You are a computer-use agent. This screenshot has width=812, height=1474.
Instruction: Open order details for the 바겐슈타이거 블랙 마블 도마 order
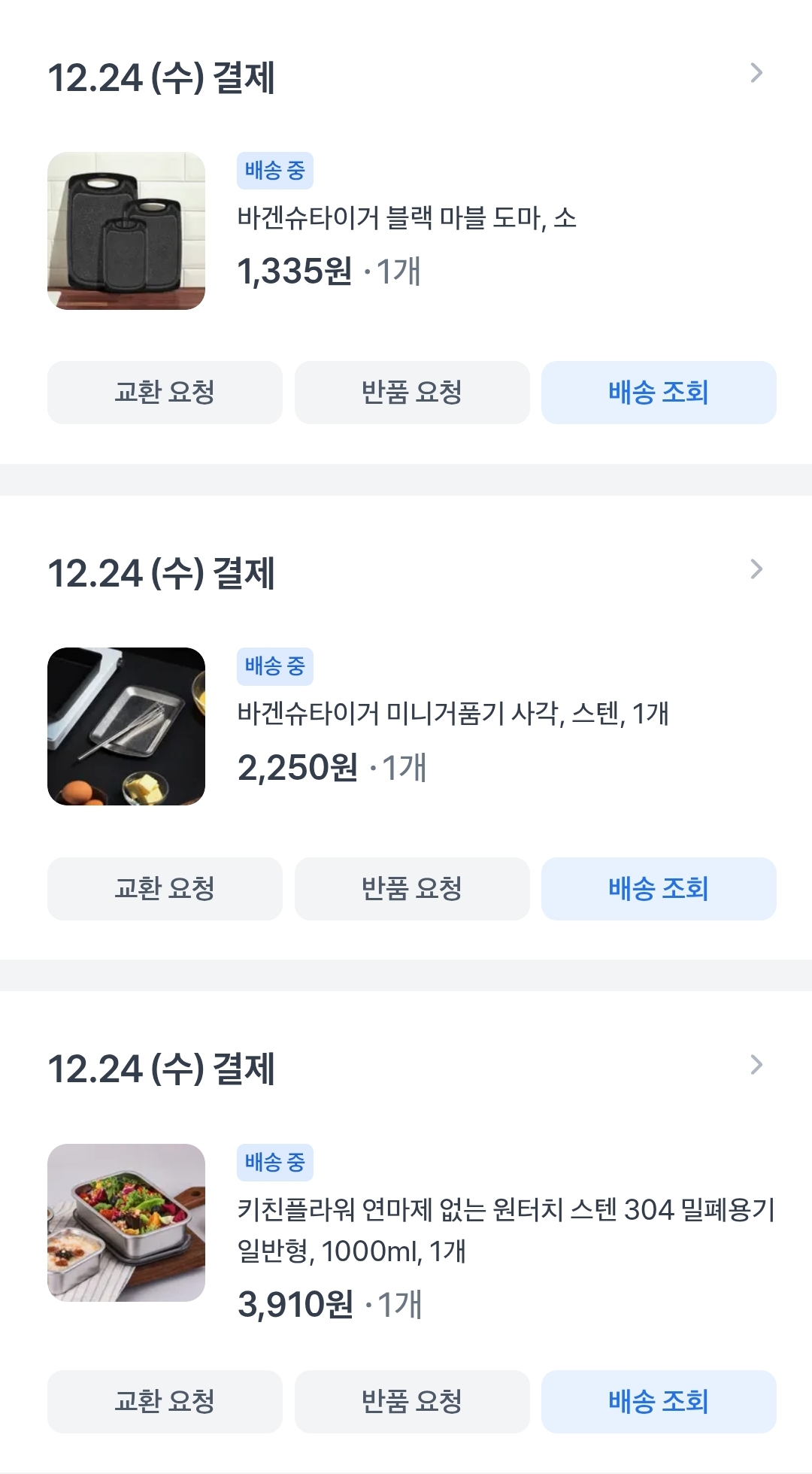click(756, 74)
